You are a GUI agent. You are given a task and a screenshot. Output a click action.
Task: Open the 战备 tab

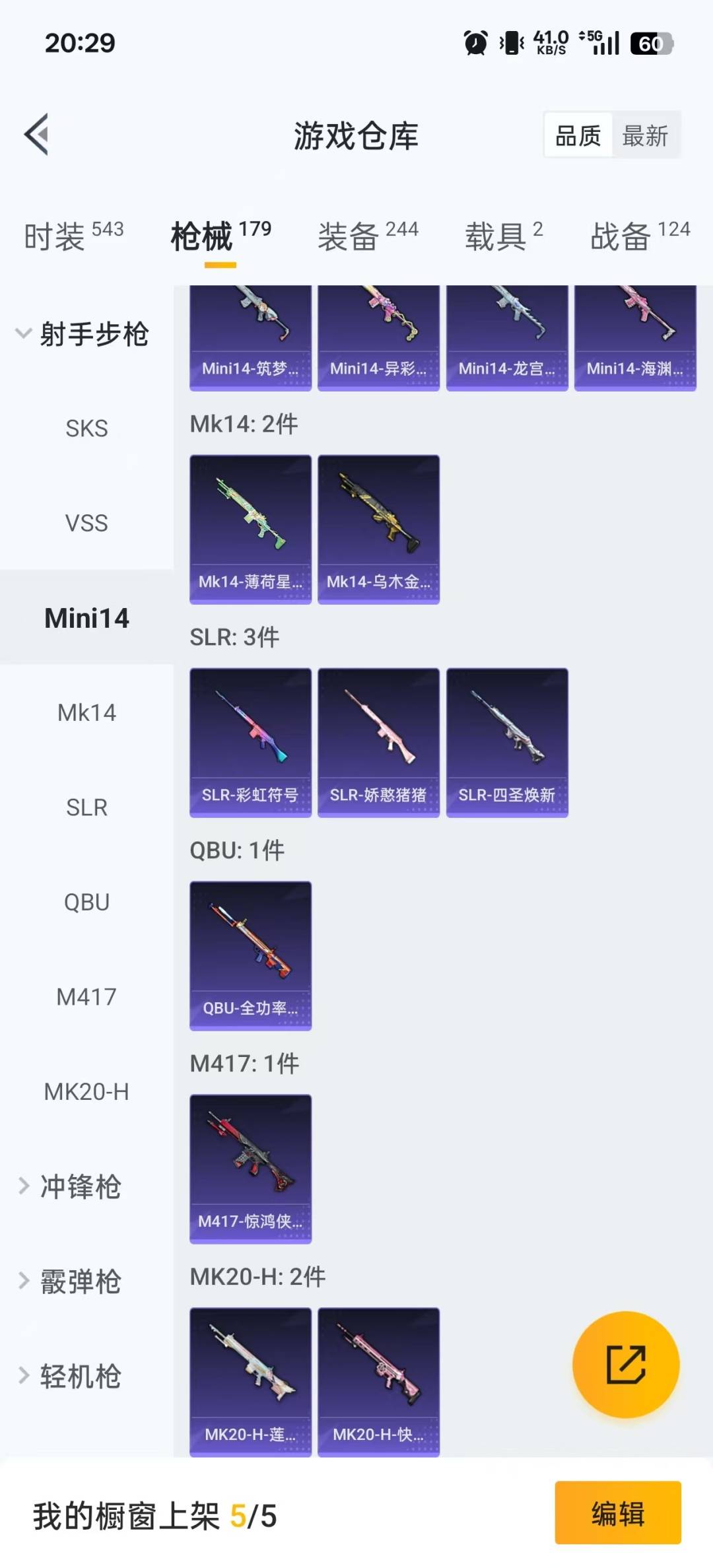(x=640, y=236)
